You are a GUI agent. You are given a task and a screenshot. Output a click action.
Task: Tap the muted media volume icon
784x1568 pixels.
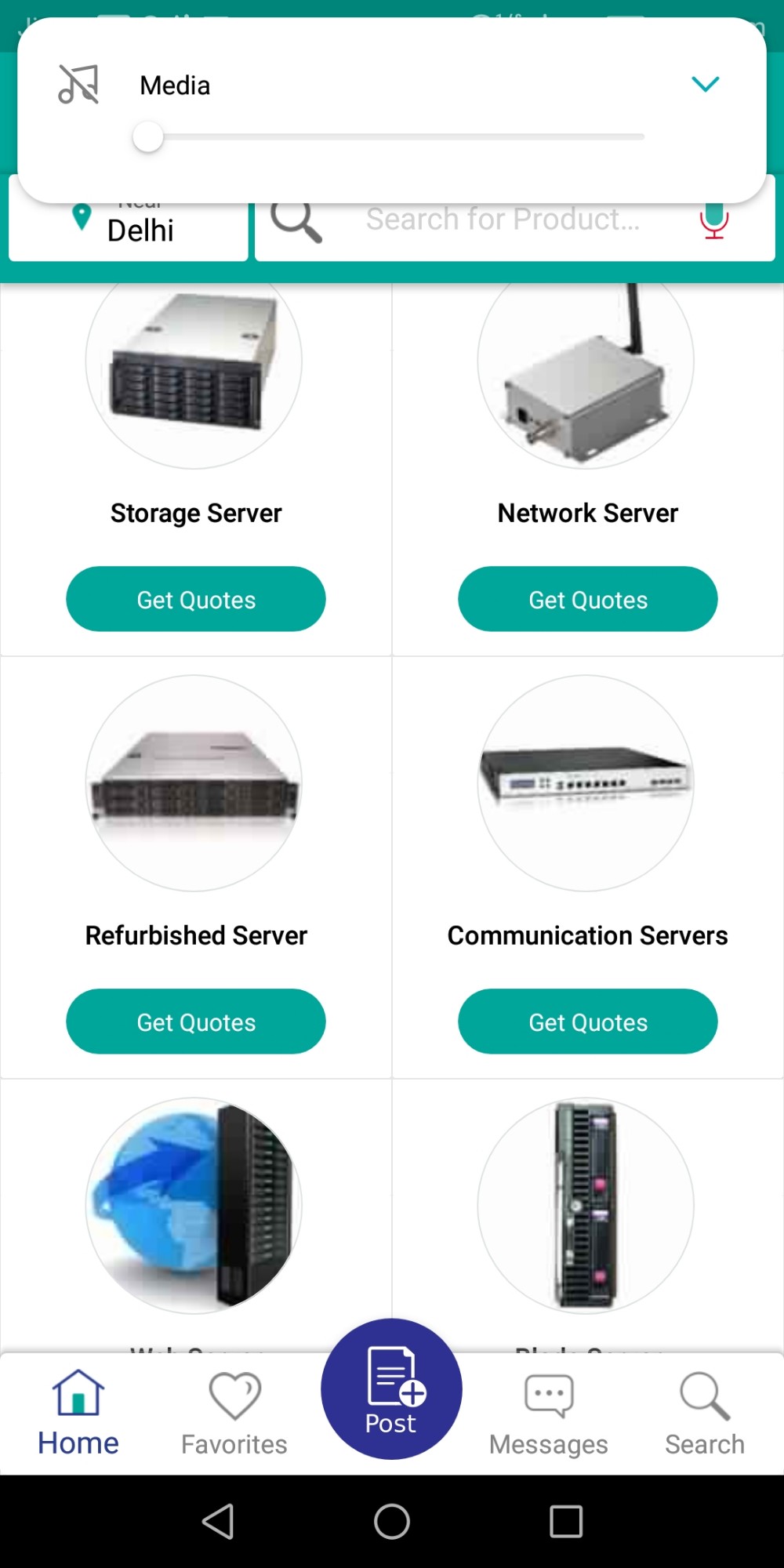point(78,85)
